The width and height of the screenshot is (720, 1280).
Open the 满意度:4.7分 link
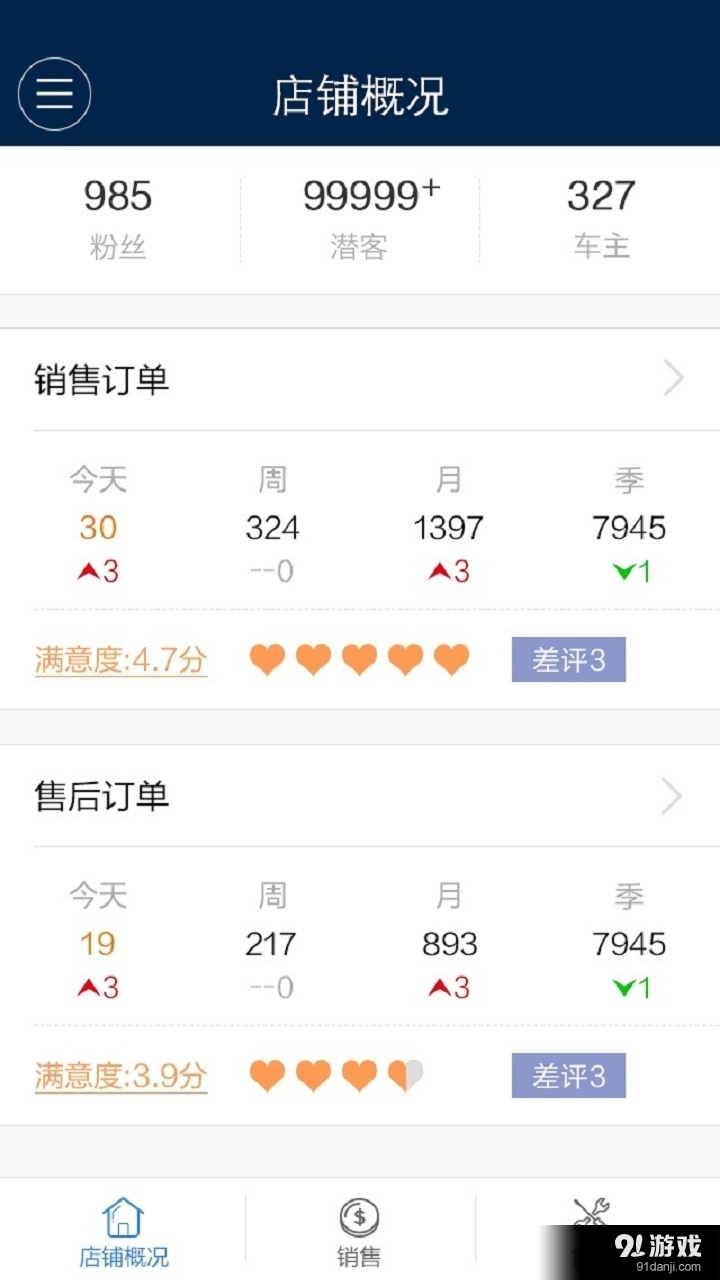[120, 659]
